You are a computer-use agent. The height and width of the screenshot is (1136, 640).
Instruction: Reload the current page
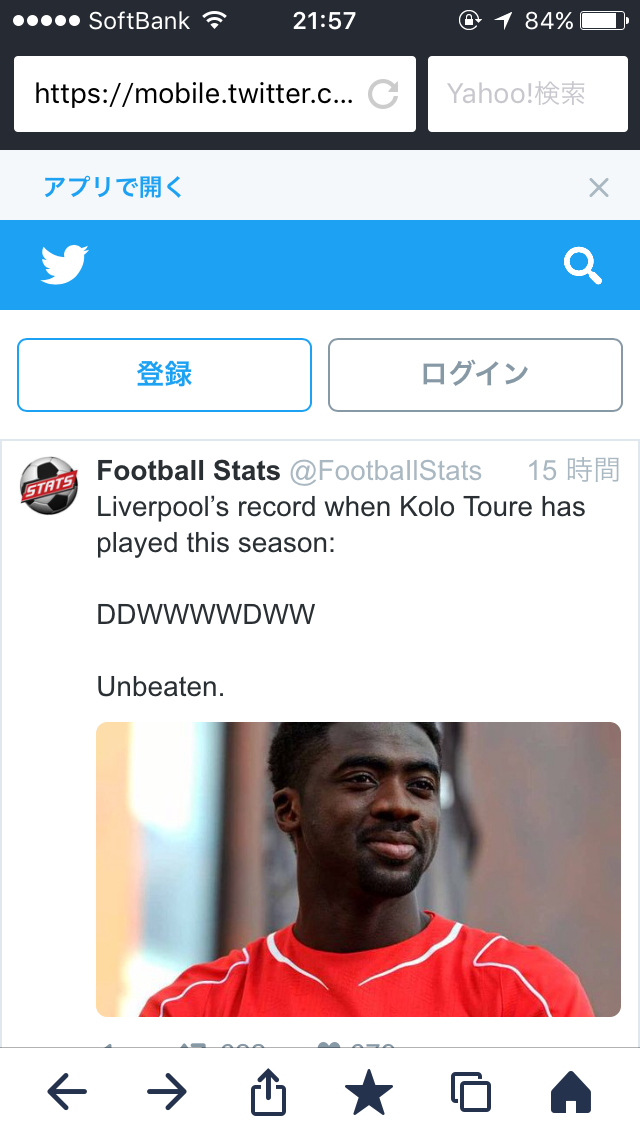[x=383, y=94]
